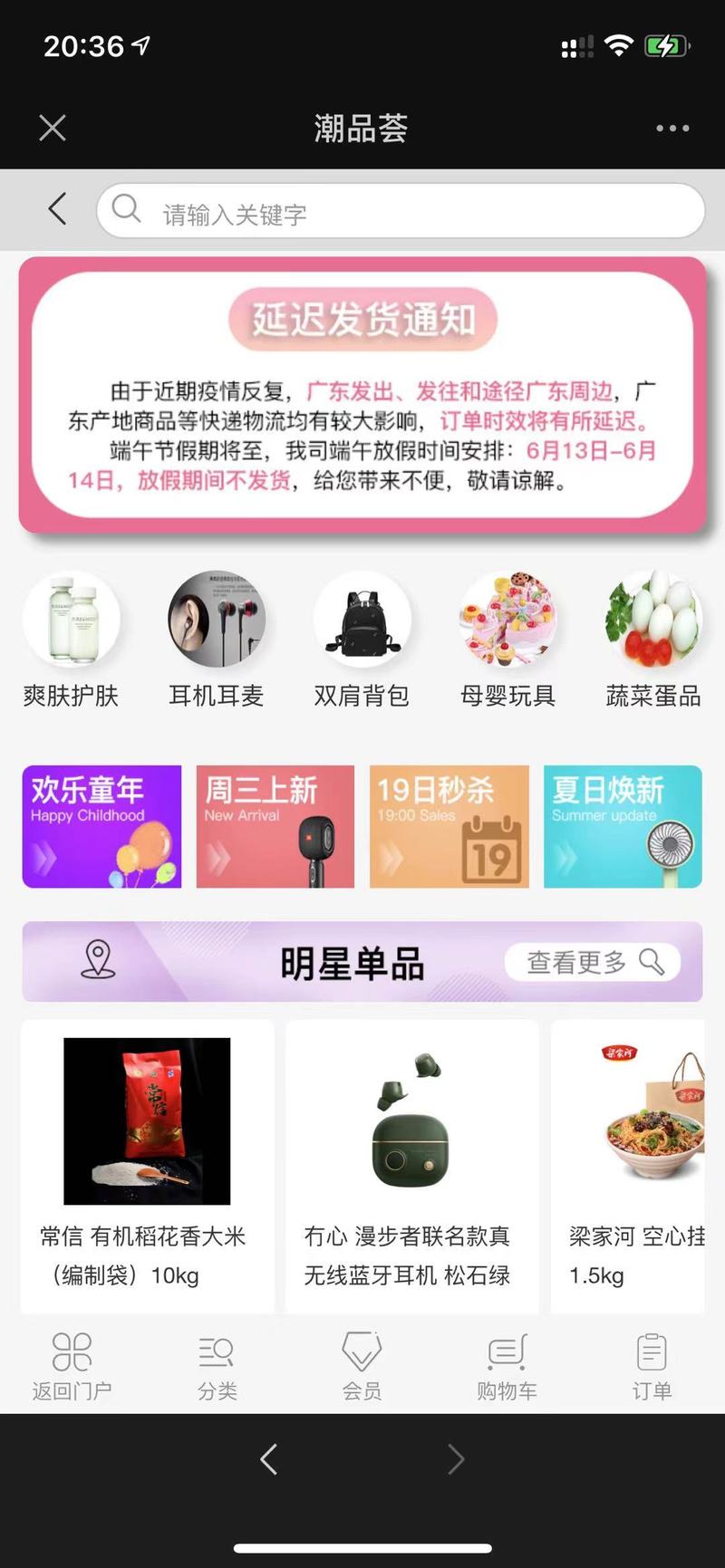Image resolution: width=725 pixels, height=1568 pixels.
Task: View the 周三上新 new arrivals tile
Action: (x=275, y=826)
